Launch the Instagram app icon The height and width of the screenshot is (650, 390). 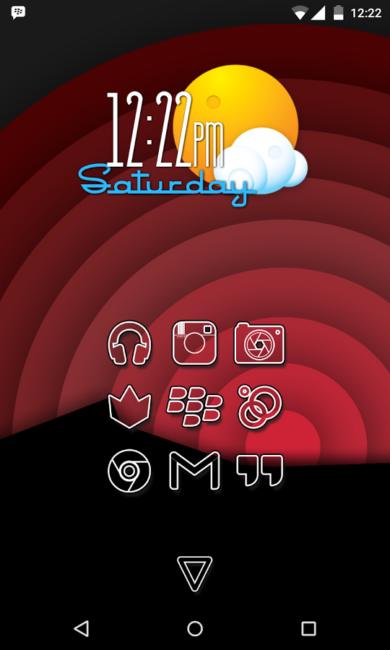[x=194, y=343]
